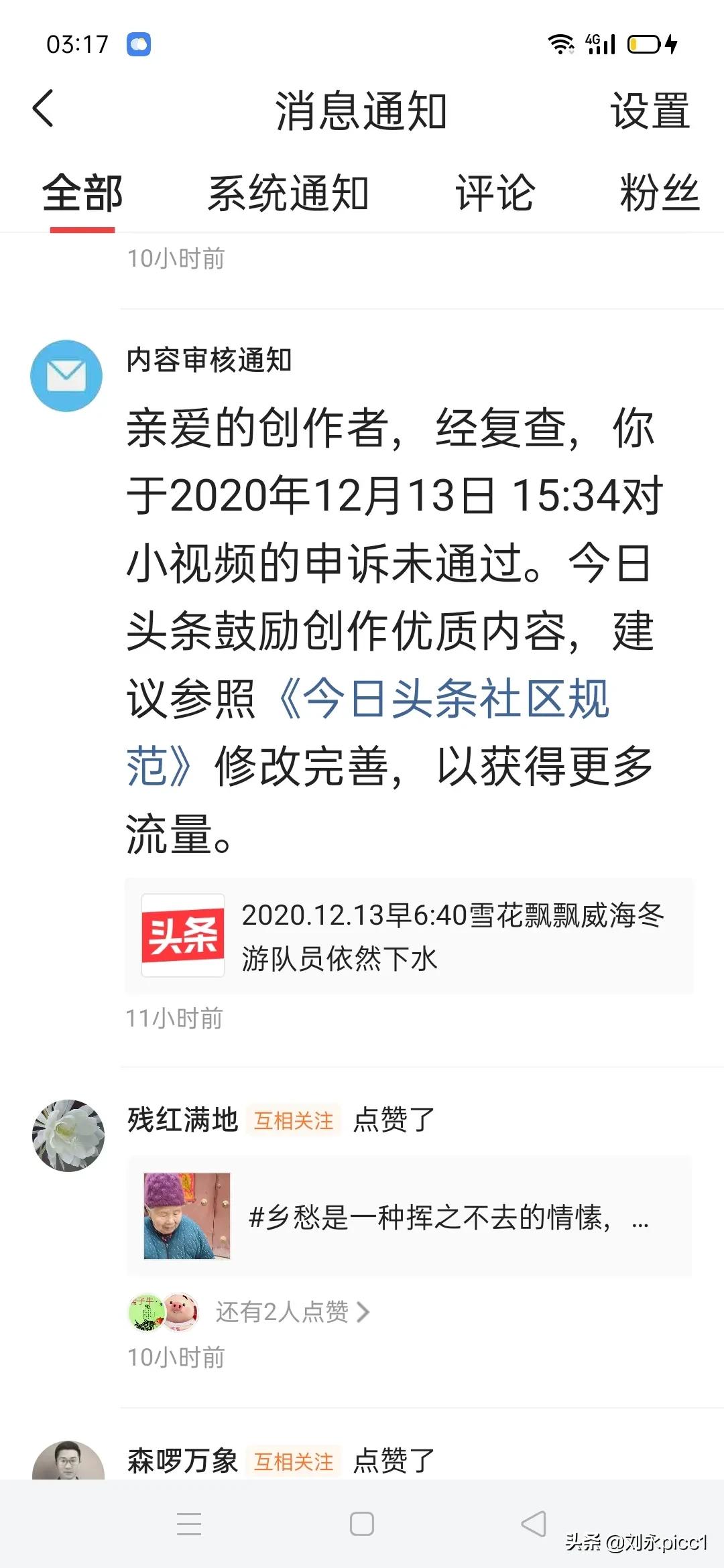Open the 内容审核通知 sender avatar
The width and height of the screenshot is (724, 1568).
pyautogui.click(x=66, y=376)
